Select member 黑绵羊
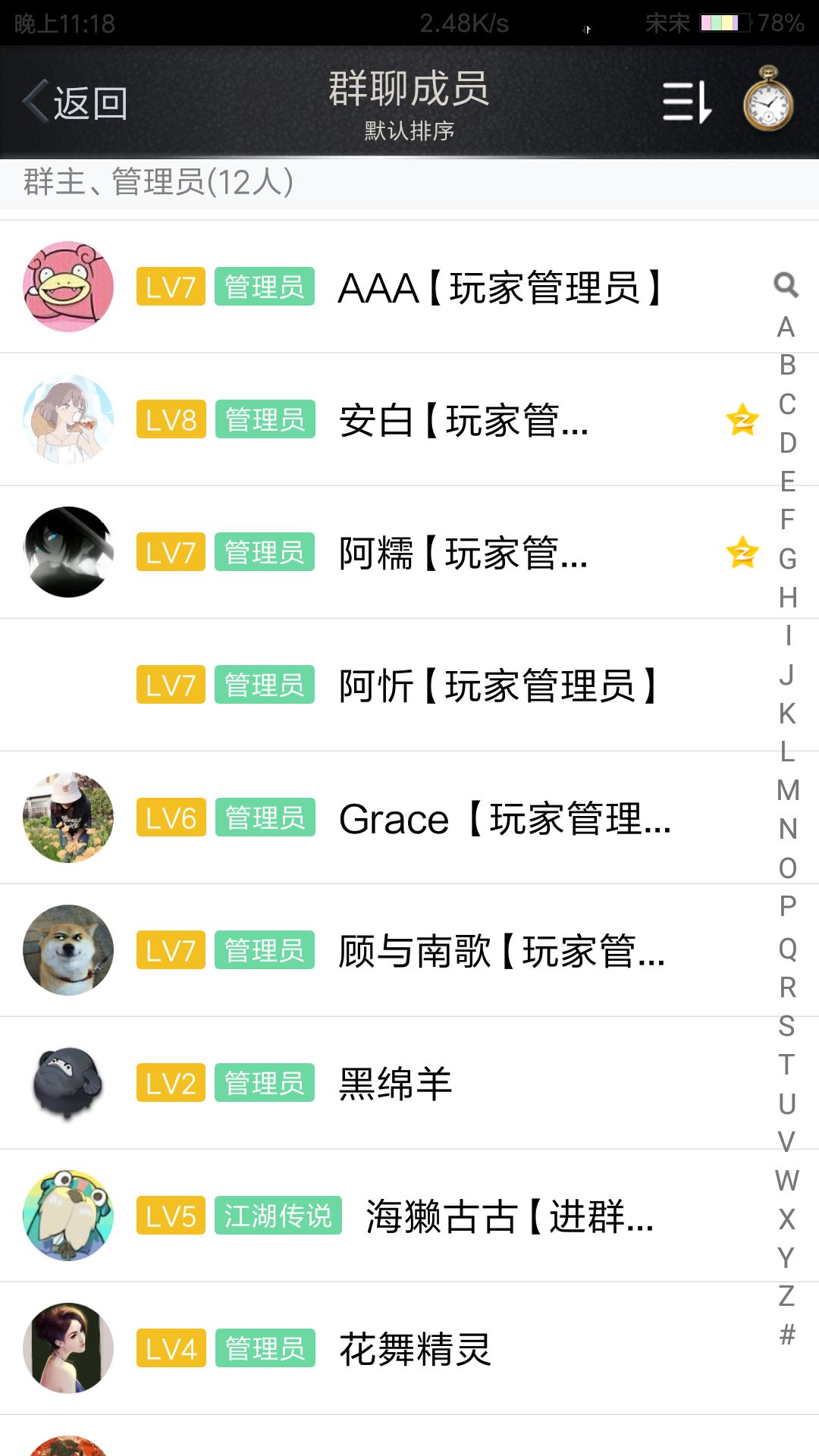The image size is (819, 1456). click(394, 1084)
